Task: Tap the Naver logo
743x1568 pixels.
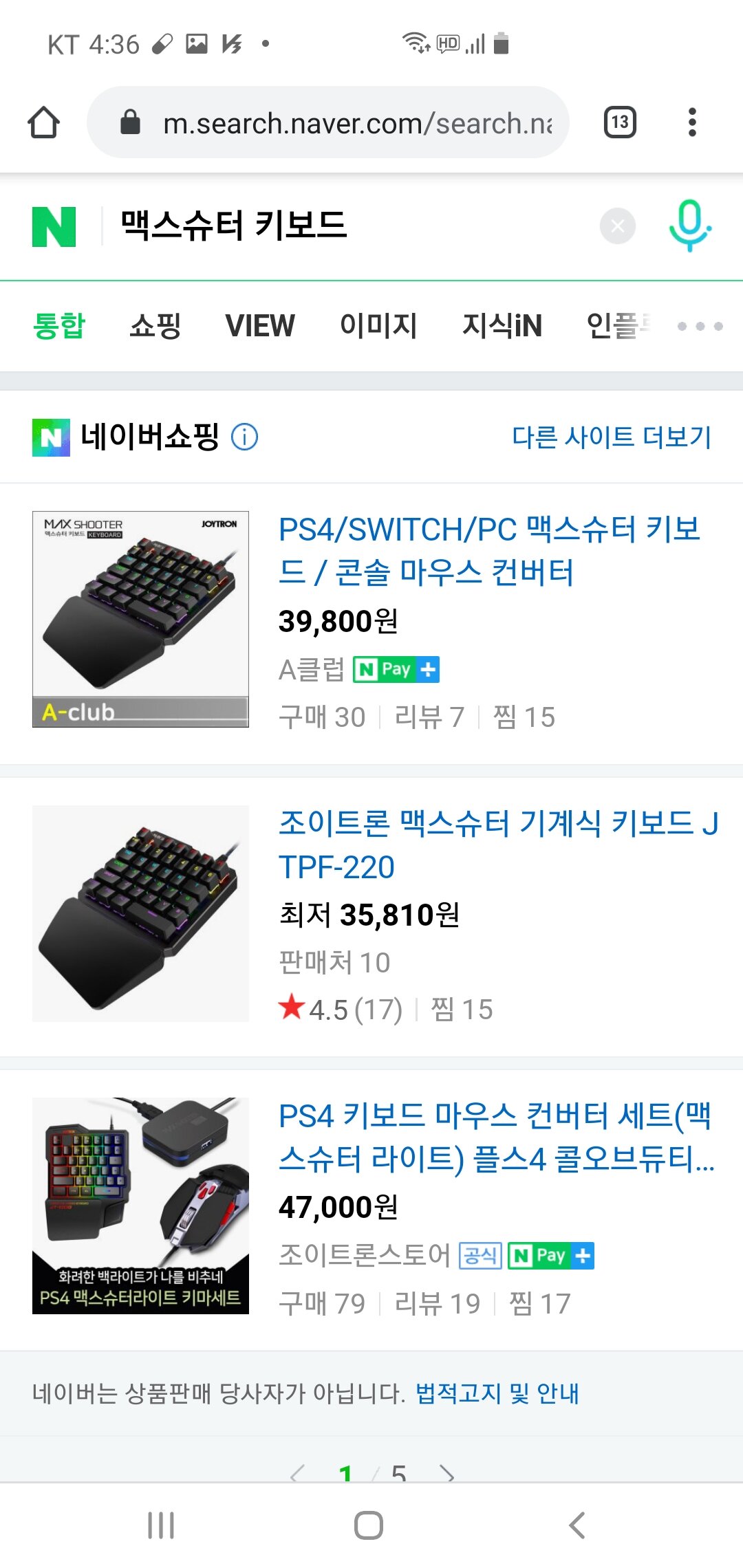Action: click(54, 226)
